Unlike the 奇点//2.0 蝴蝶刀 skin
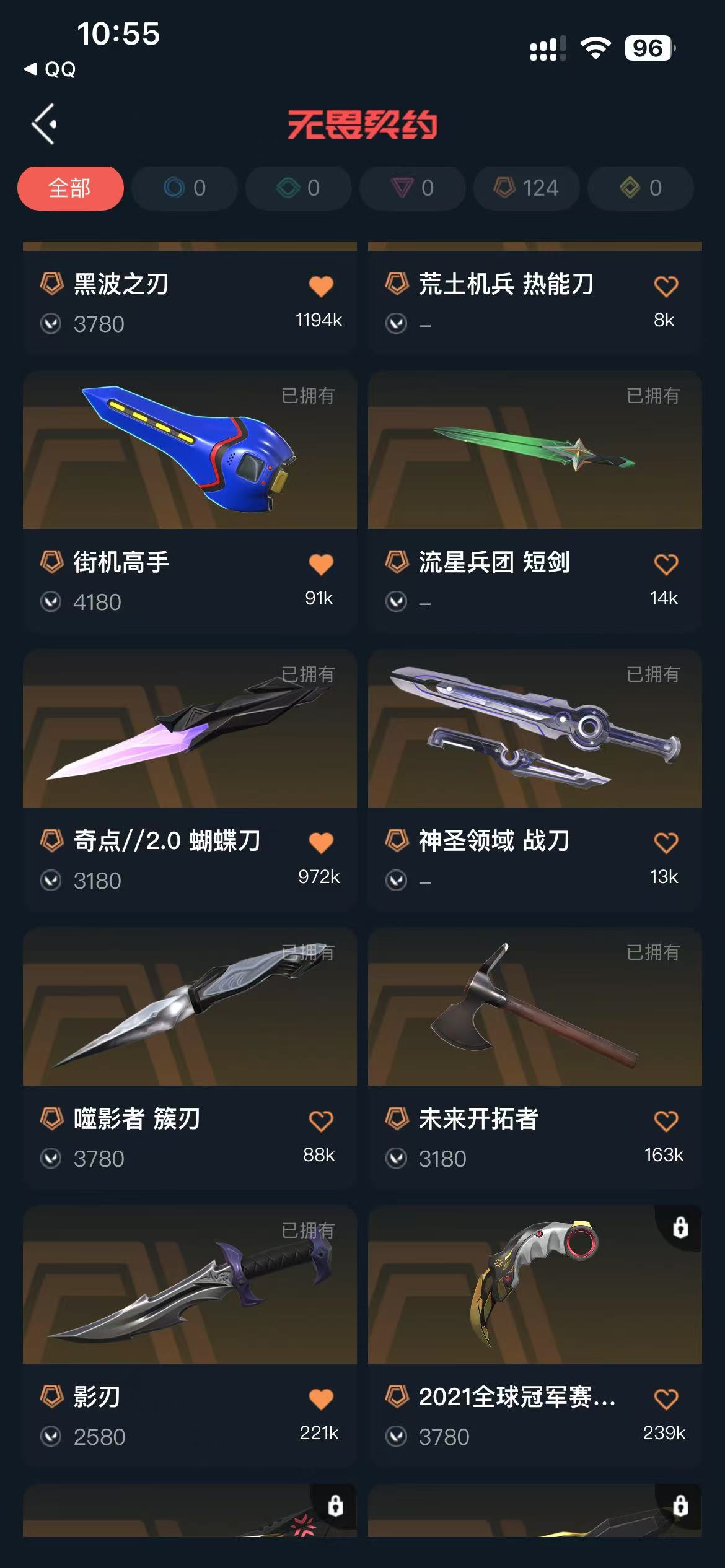 (321, 842)
